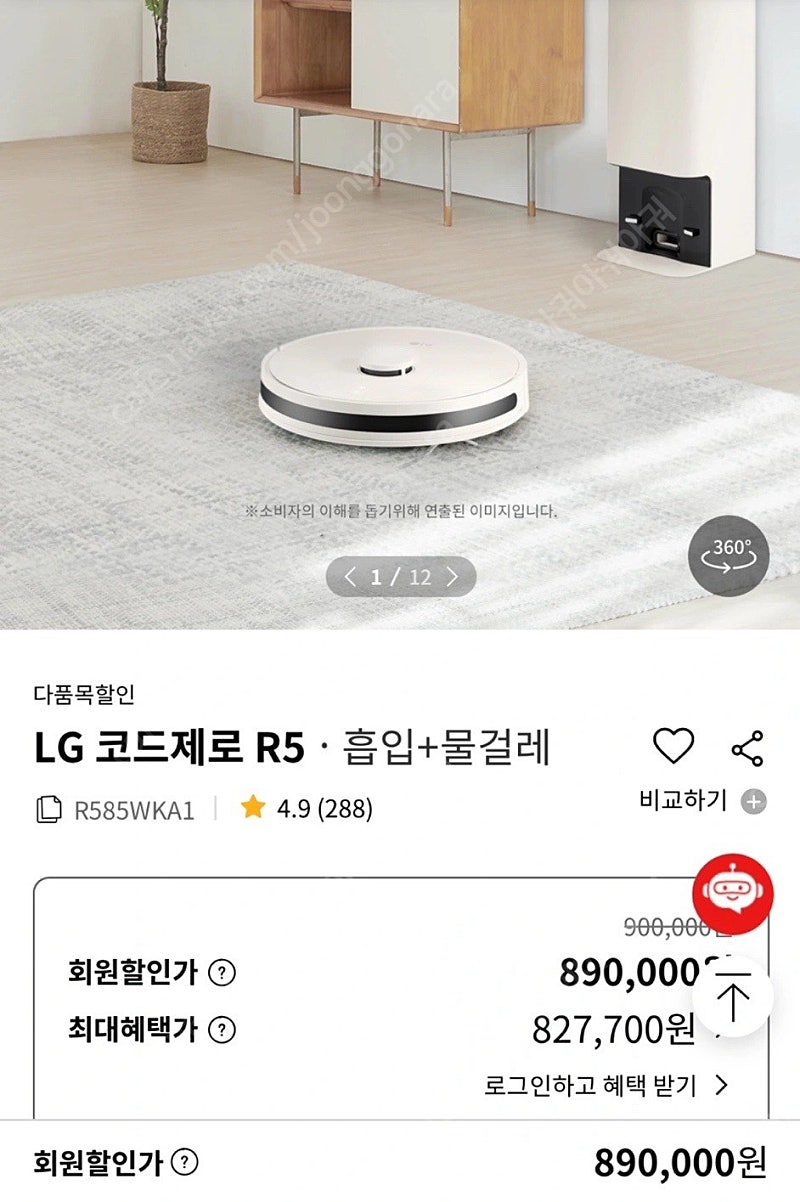
Task: Open reviews with the 4.9 star rating
Action: pyautogui.click(x=306, y=808)
